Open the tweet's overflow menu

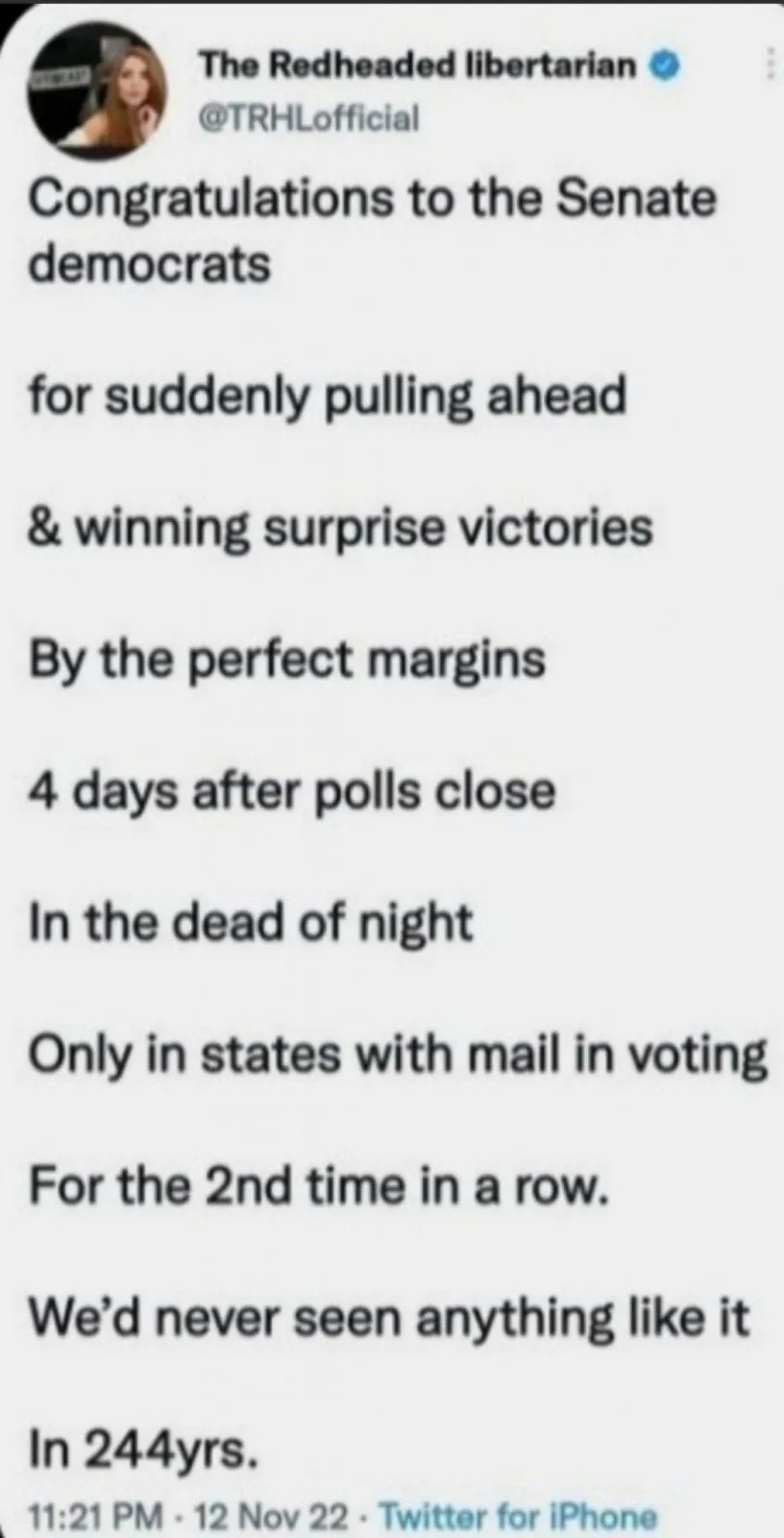point(769,63)
